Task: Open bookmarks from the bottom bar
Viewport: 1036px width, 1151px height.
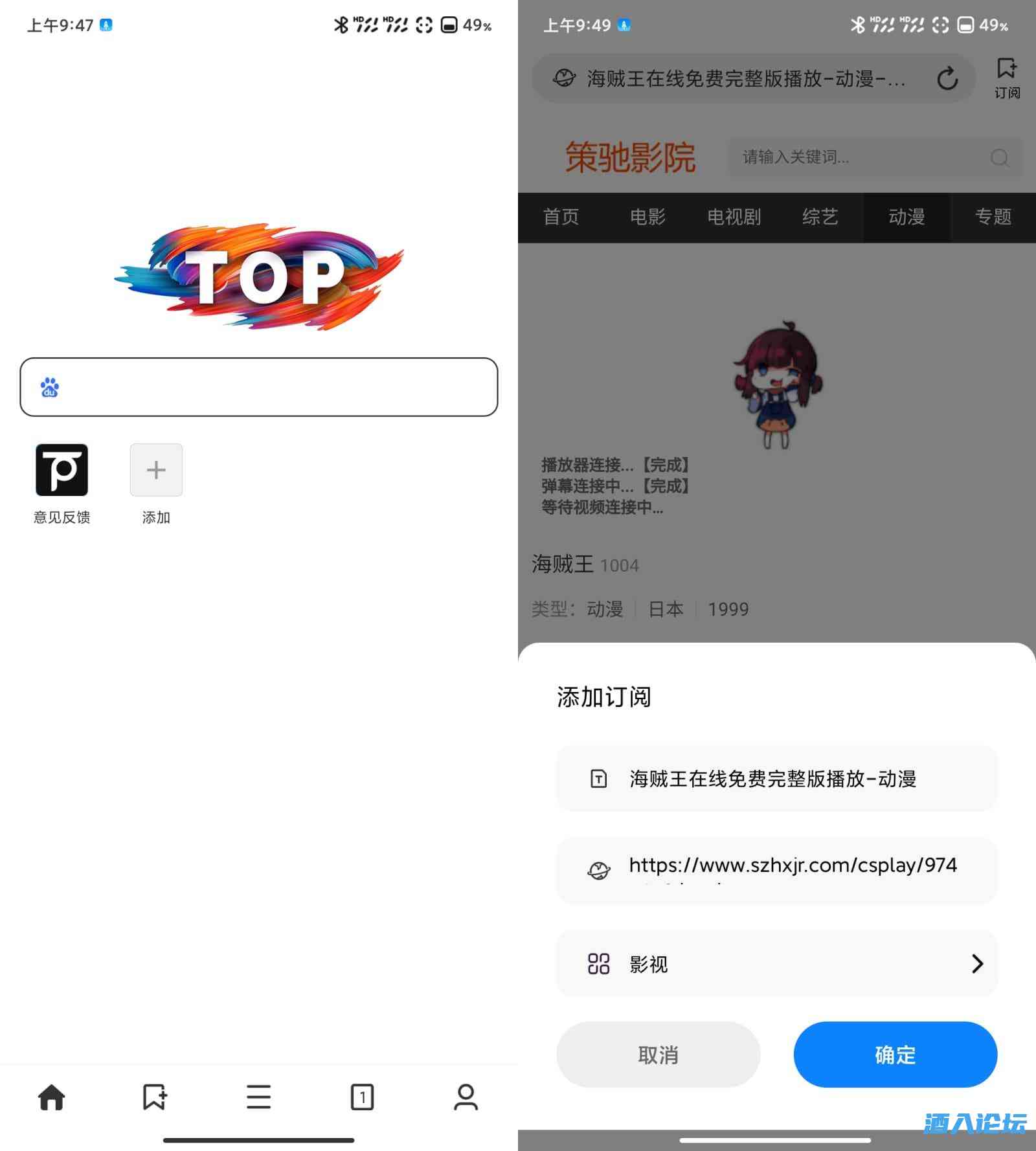Action: click(x=155, y=1097)
